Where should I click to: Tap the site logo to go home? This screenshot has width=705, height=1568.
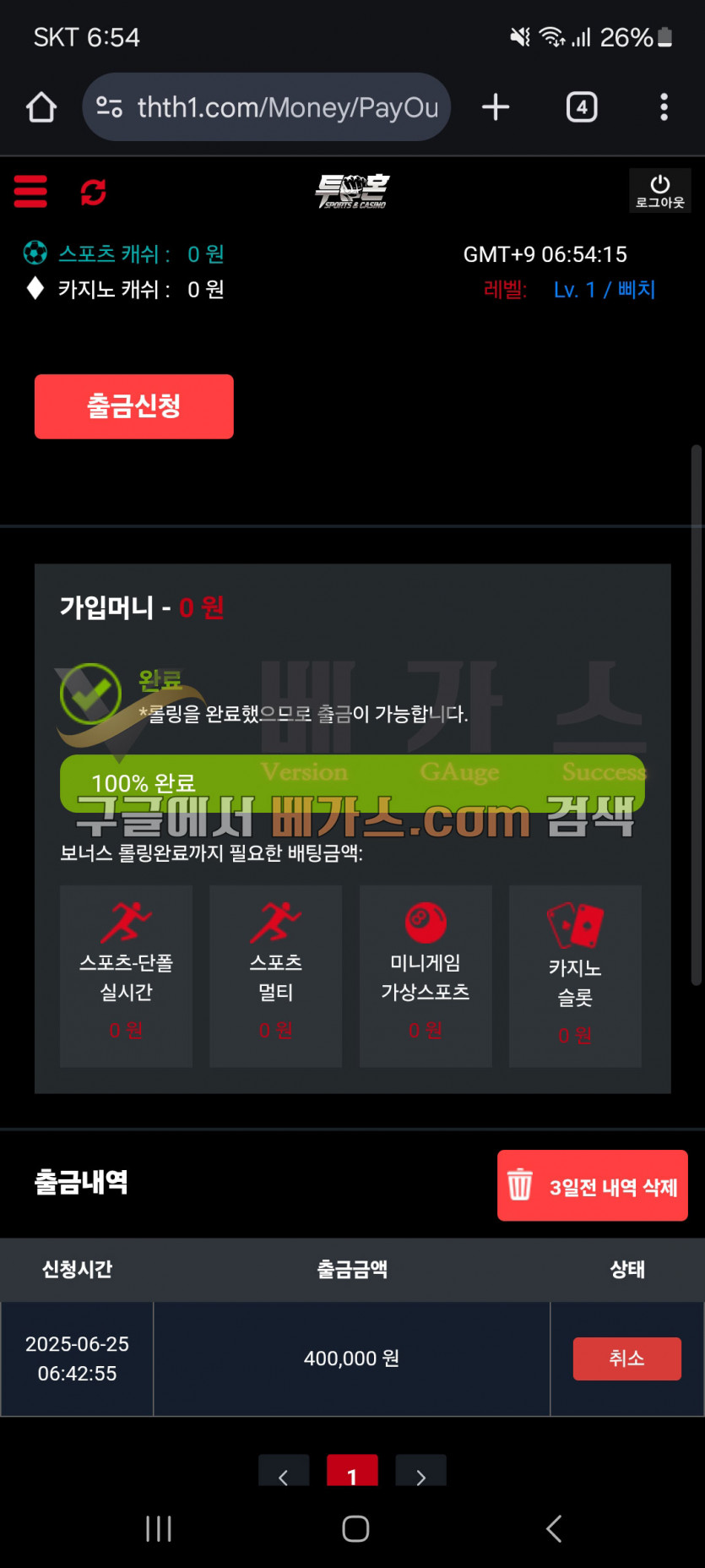coord(353,192)
